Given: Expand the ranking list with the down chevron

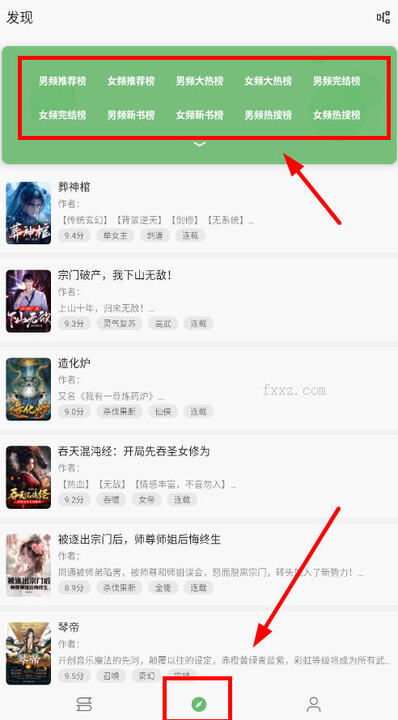Looking at the screenshot, I should tap(199, 144).
